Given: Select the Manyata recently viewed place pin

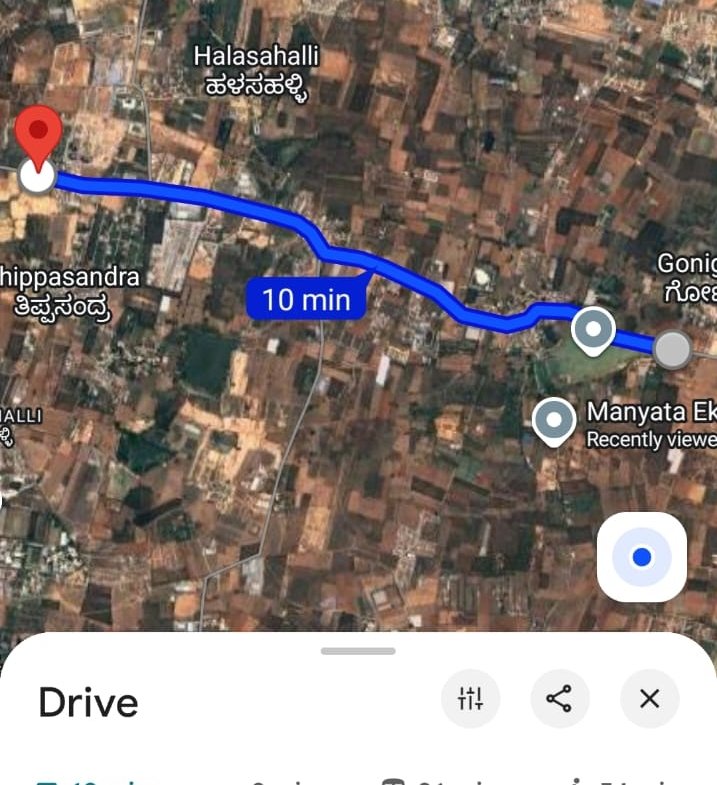Looking at the screenshot, I should (x=554, y=421).
